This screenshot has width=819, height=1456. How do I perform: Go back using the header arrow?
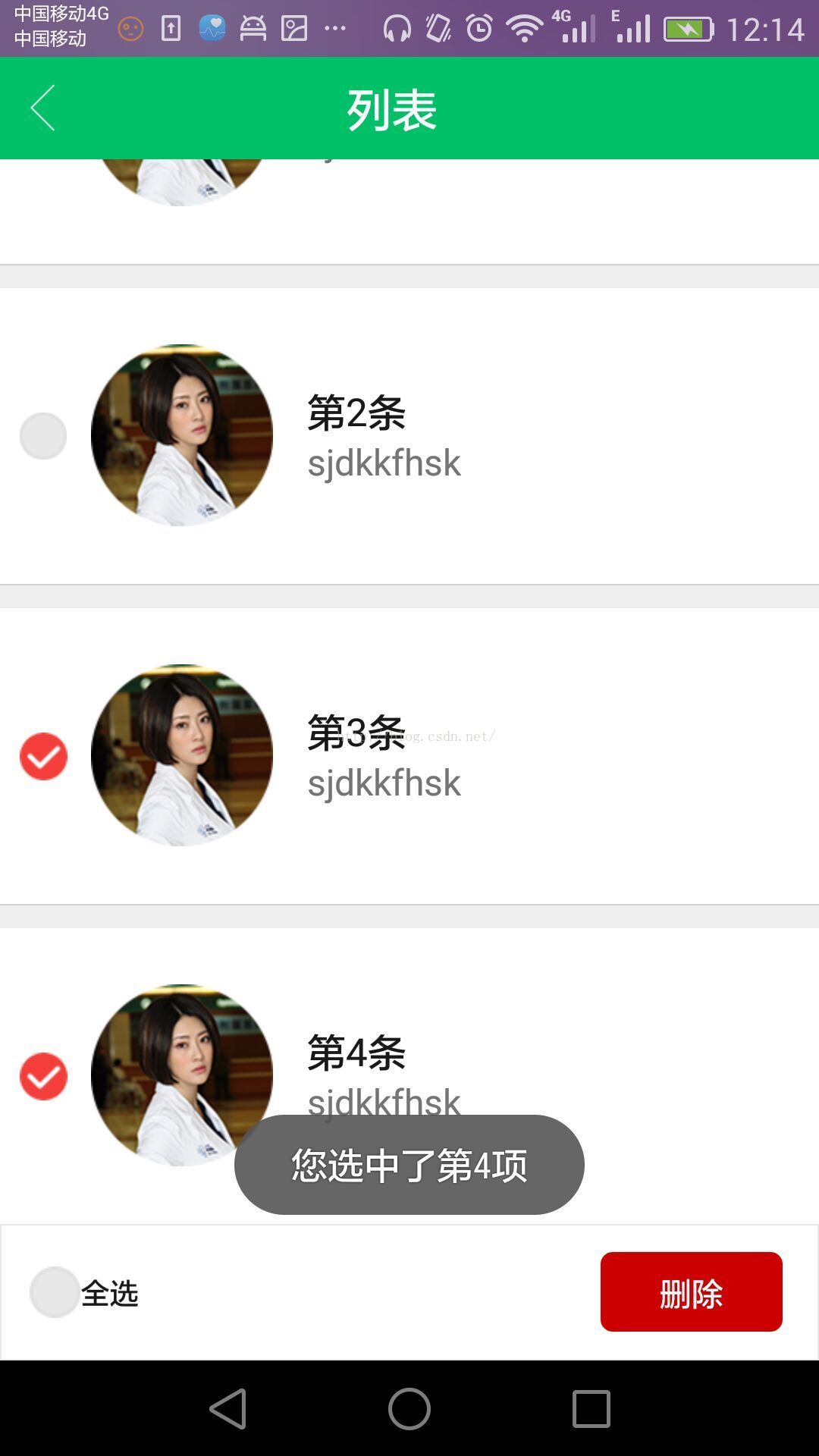(x=43, y=108)
